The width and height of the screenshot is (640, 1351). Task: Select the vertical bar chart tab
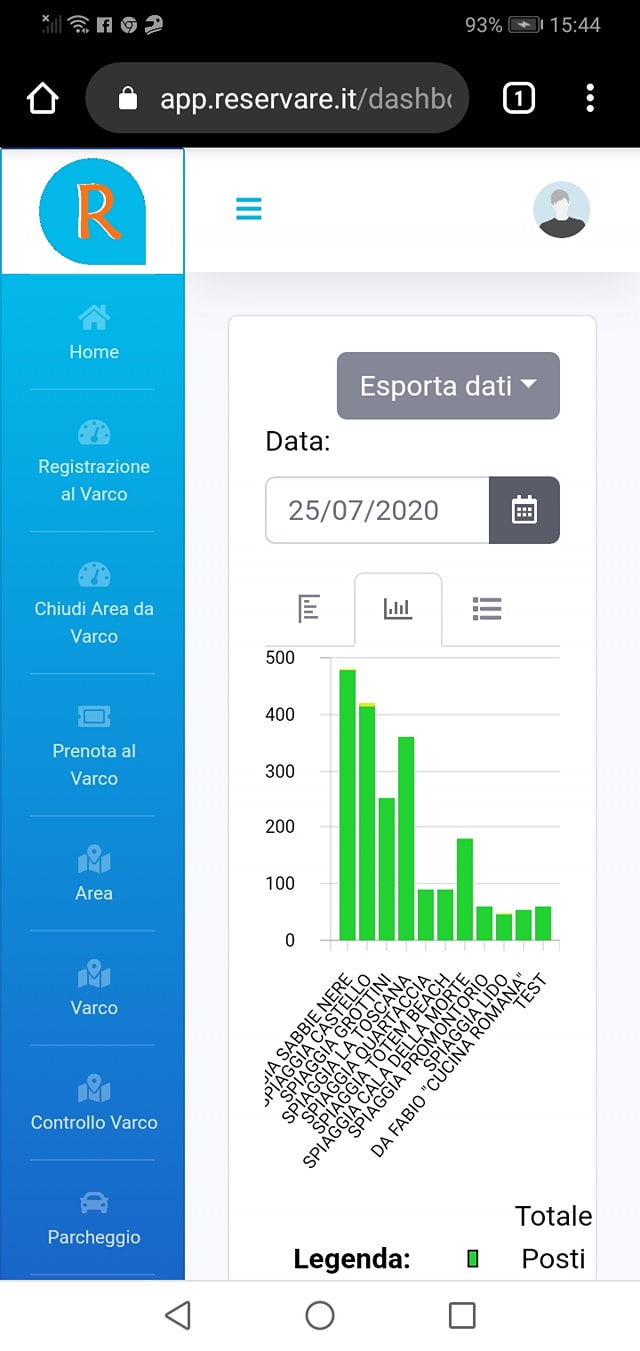[398, 608]
